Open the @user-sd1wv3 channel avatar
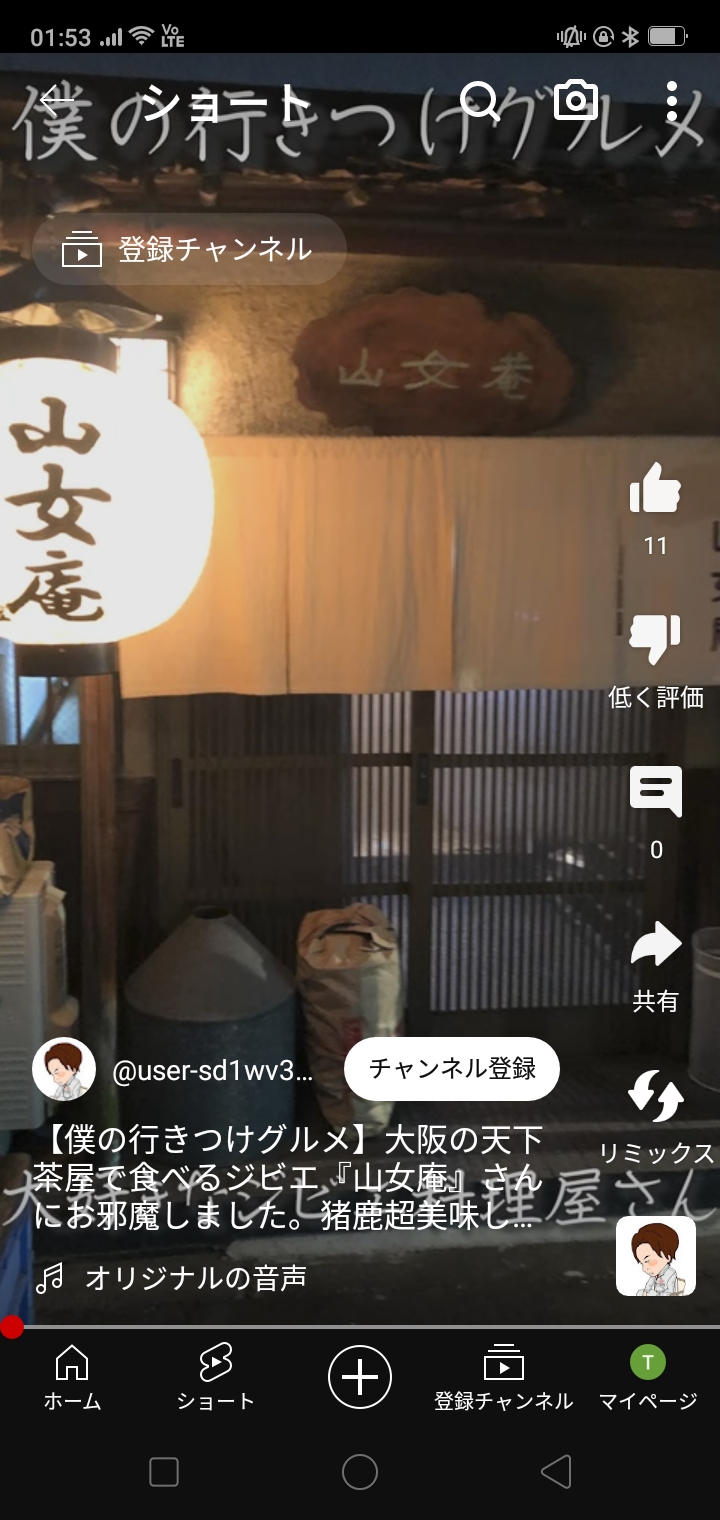Viewport: 720px width, 1520px height. pos(64,1069)
